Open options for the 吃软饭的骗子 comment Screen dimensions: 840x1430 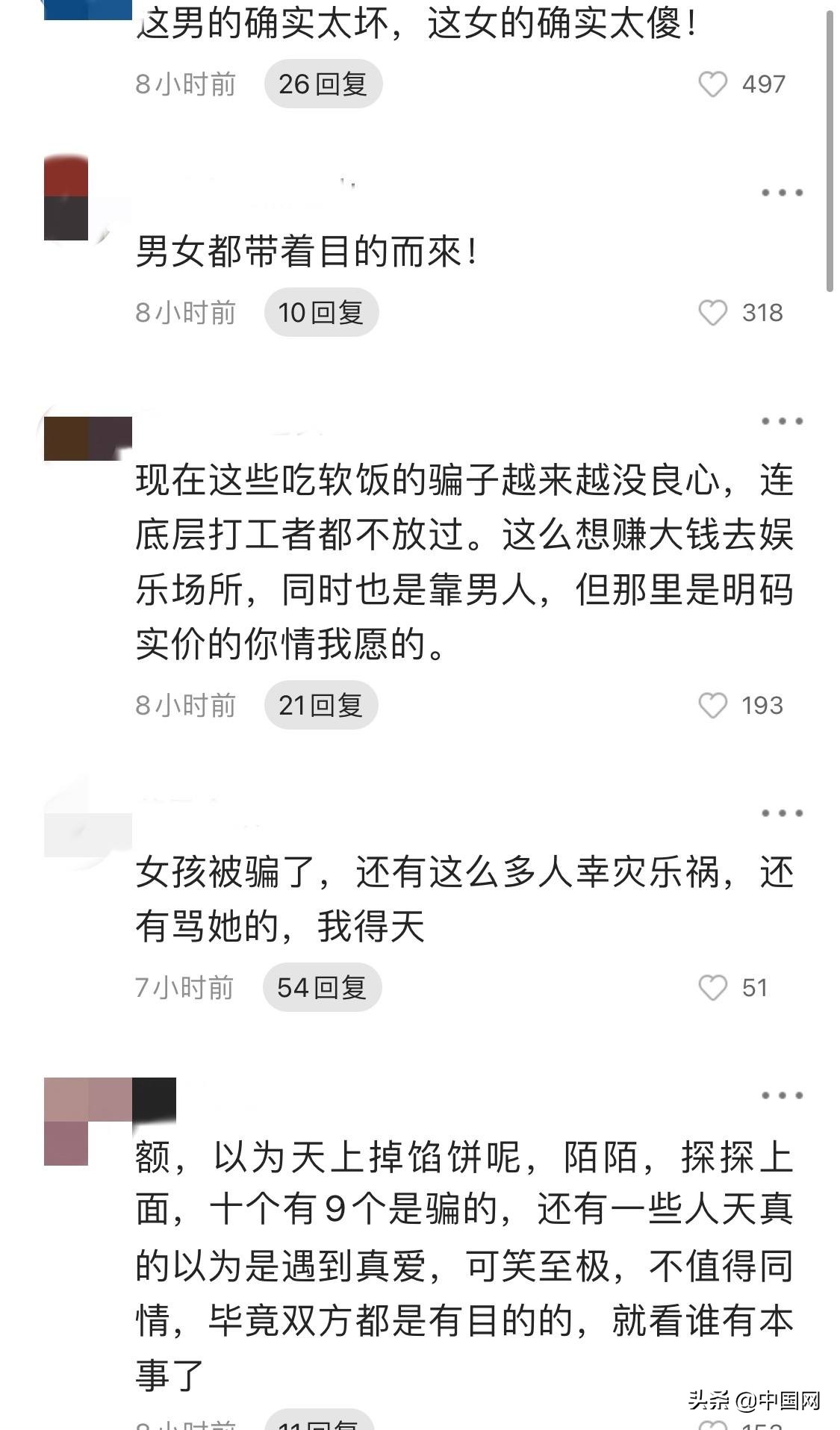(782, 421)
